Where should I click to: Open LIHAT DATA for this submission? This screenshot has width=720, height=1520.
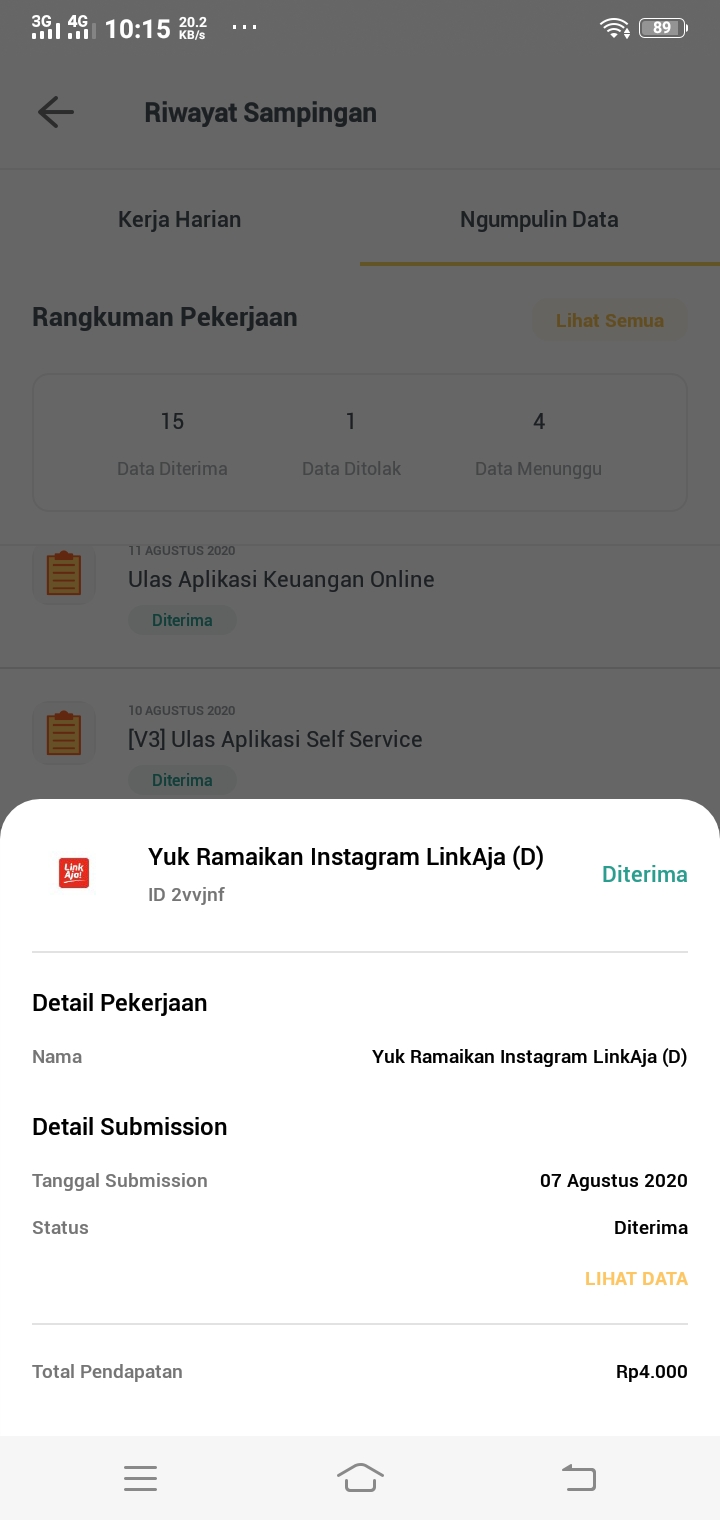[x=636, y=1279]
